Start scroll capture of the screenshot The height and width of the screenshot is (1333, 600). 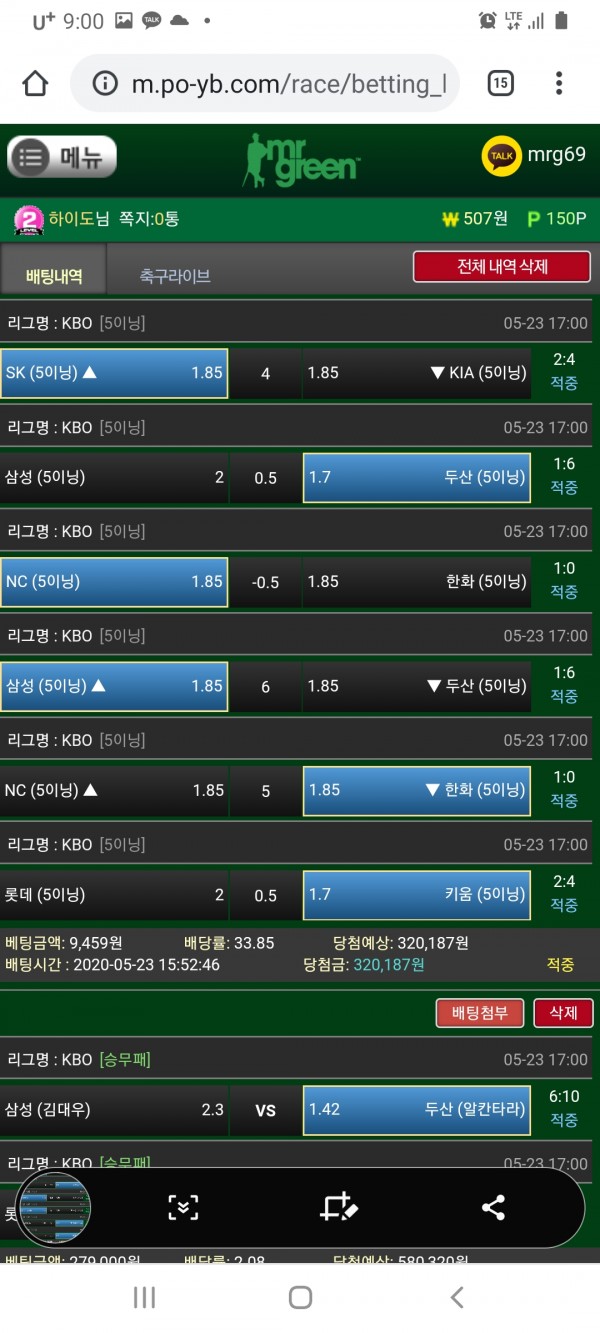183,1207
